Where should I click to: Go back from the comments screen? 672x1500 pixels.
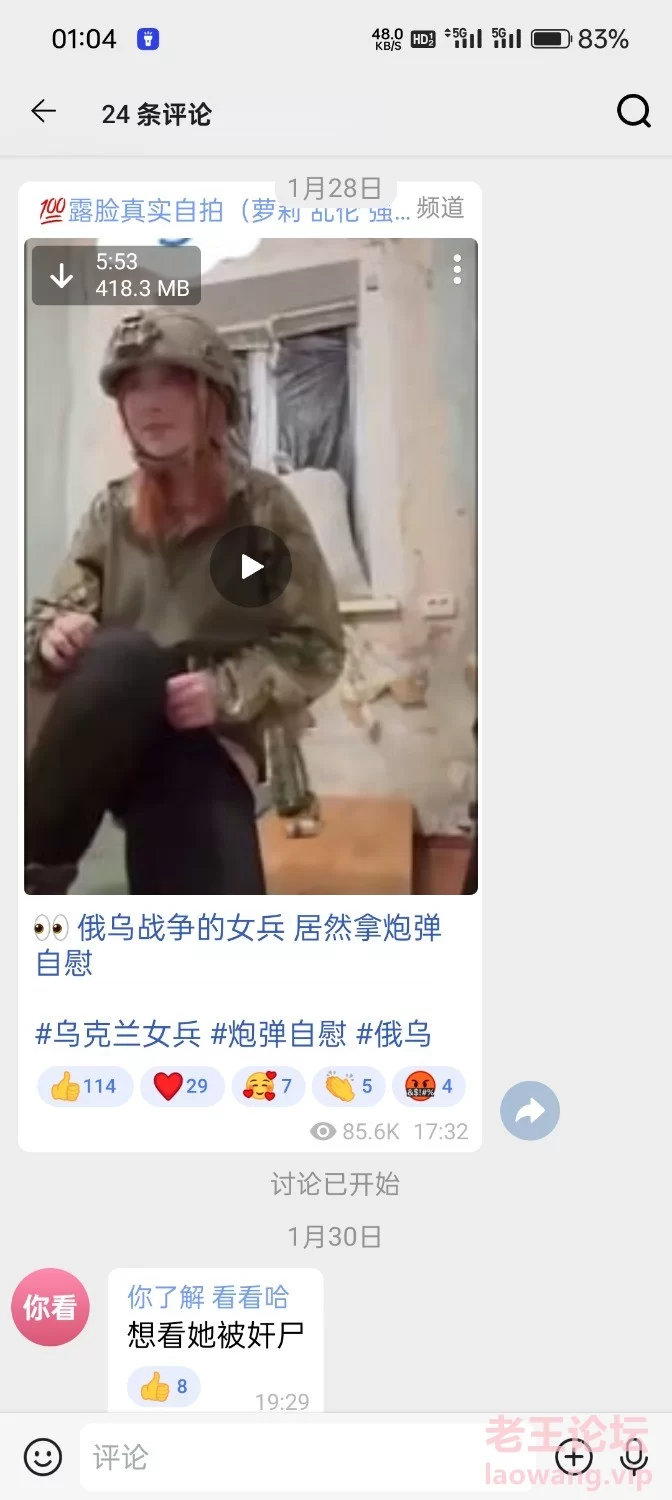coord(43,112)
